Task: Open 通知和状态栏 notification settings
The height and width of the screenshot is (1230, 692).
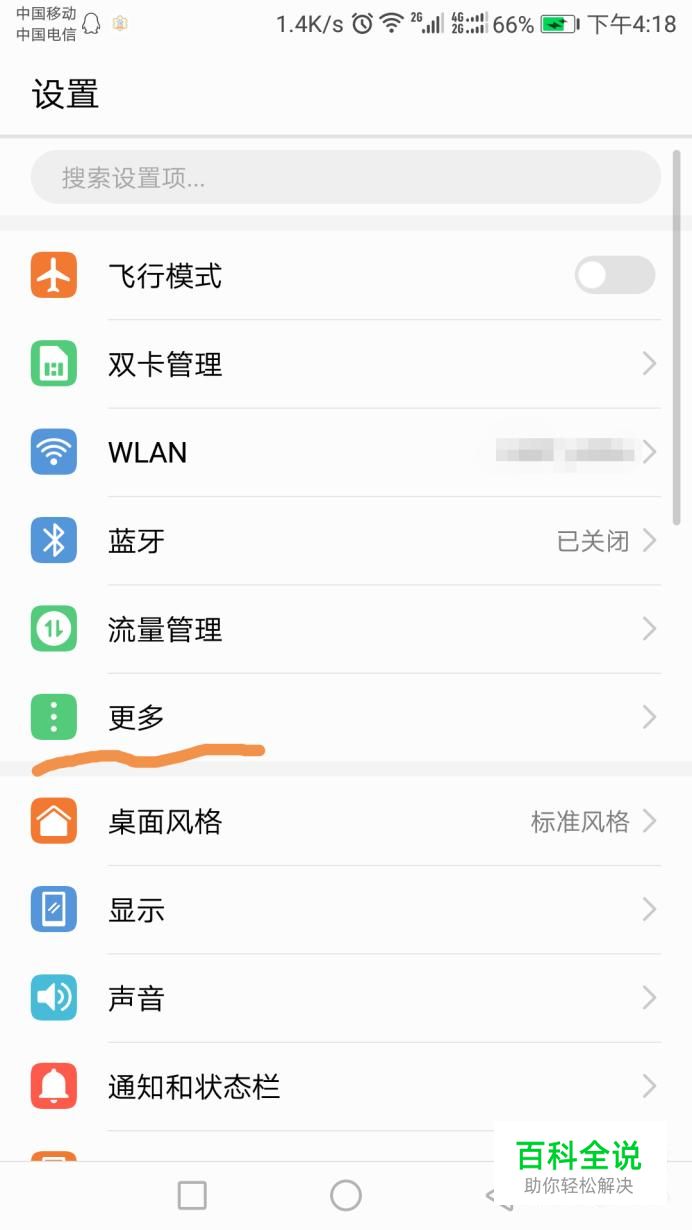Action: (345, 1086)
